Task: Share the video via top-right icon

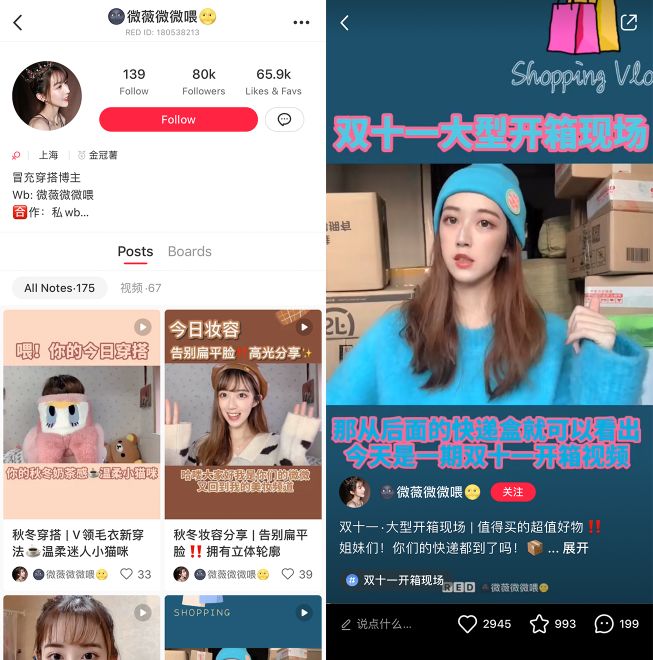Action: [629, 23]
